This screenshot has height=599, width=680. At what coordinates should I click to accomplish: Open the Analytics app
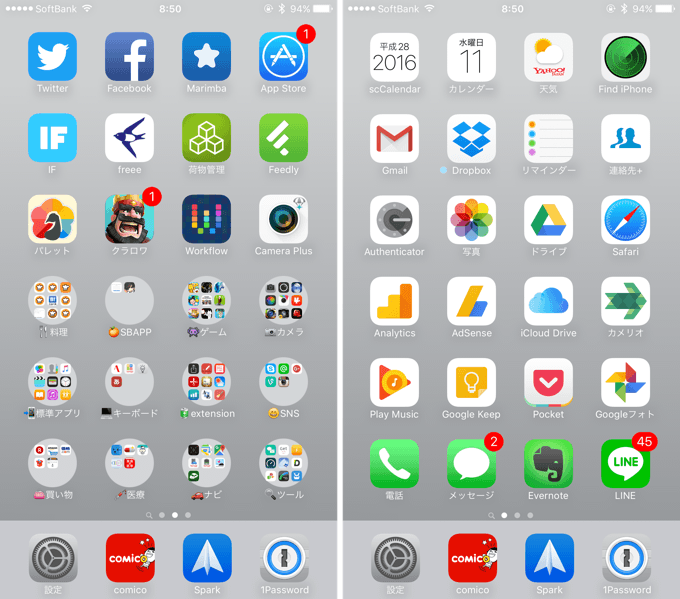point(394,301)
